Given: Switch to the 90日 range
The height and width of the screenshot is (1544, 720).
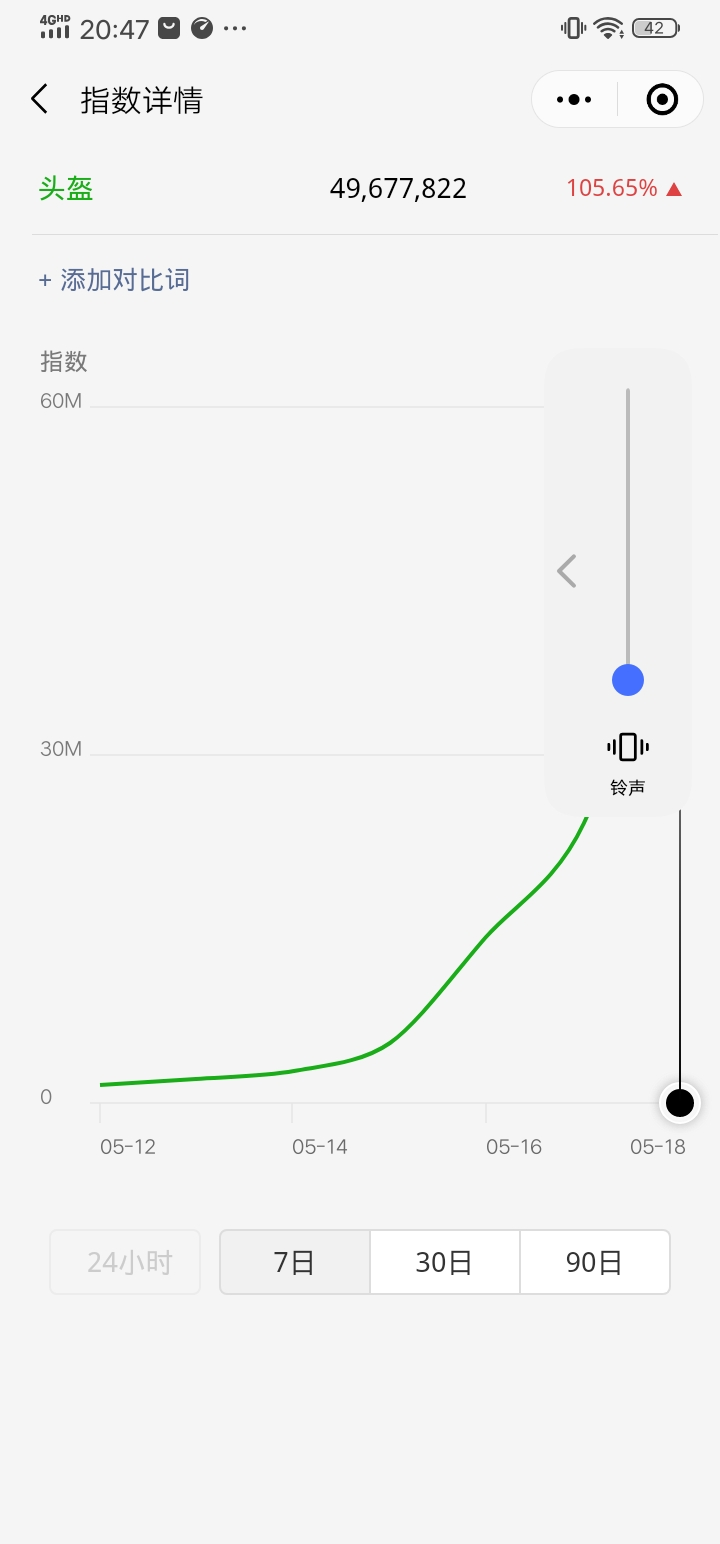Looking at the screenshot, I should 594,1262.
